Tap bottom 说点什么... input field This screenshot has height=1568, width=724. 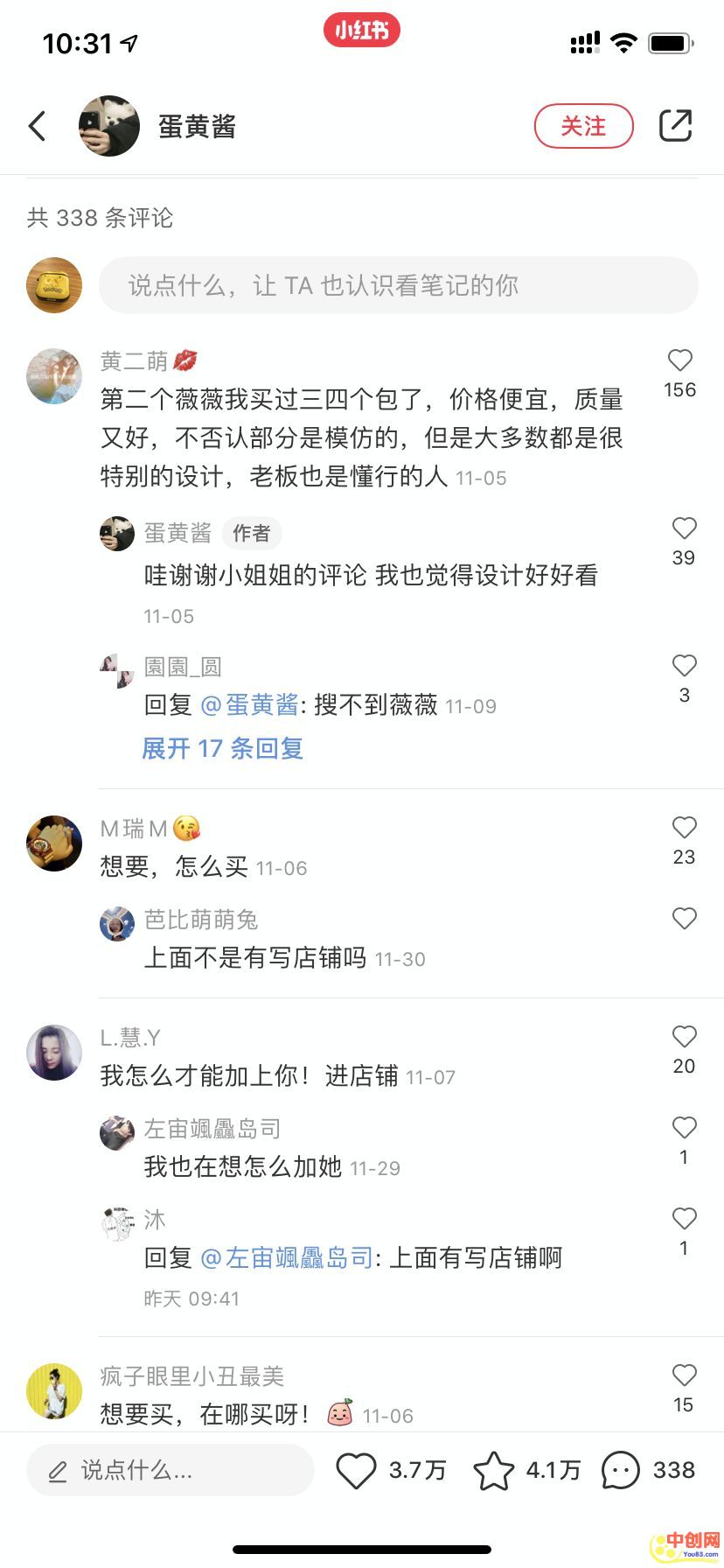171,1470
